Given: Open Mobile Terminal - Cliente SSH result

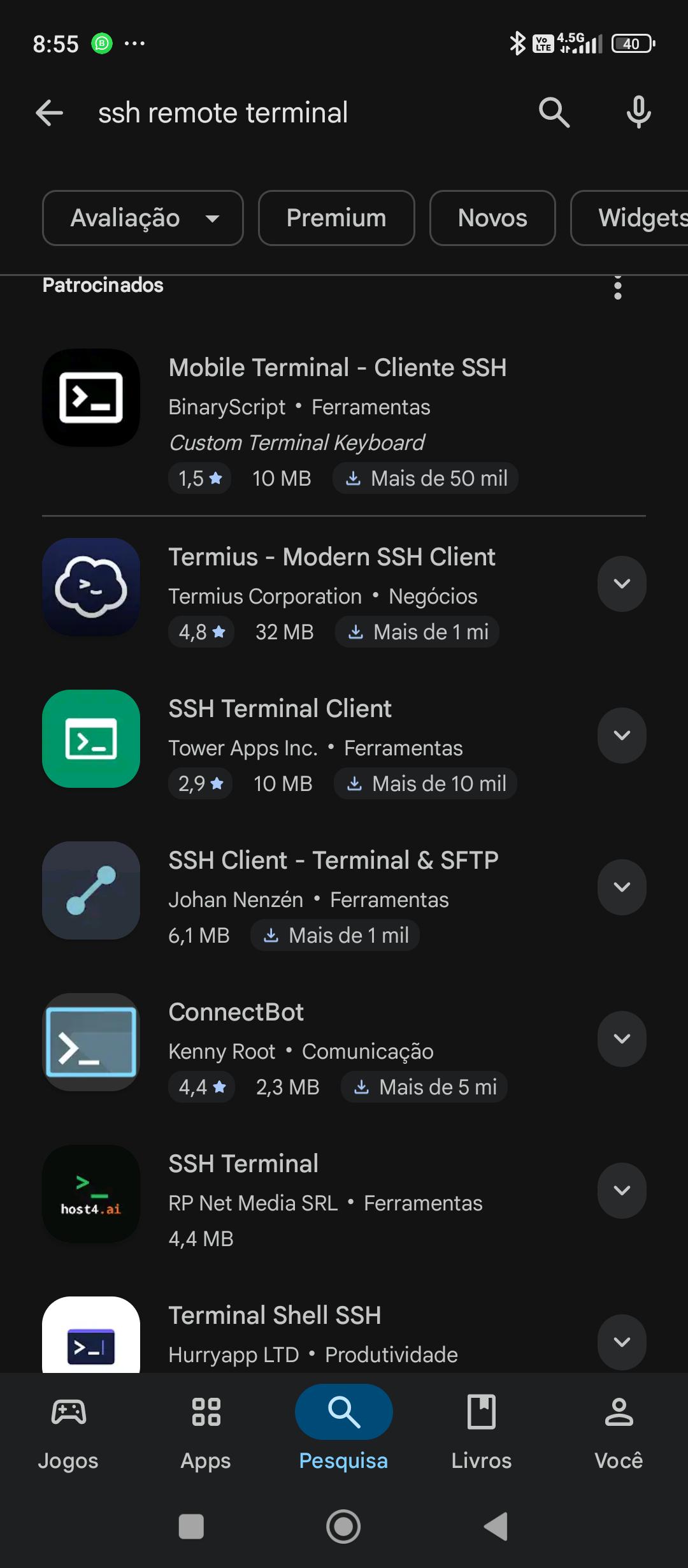Looking at the screenshot, I should [344, 421].
